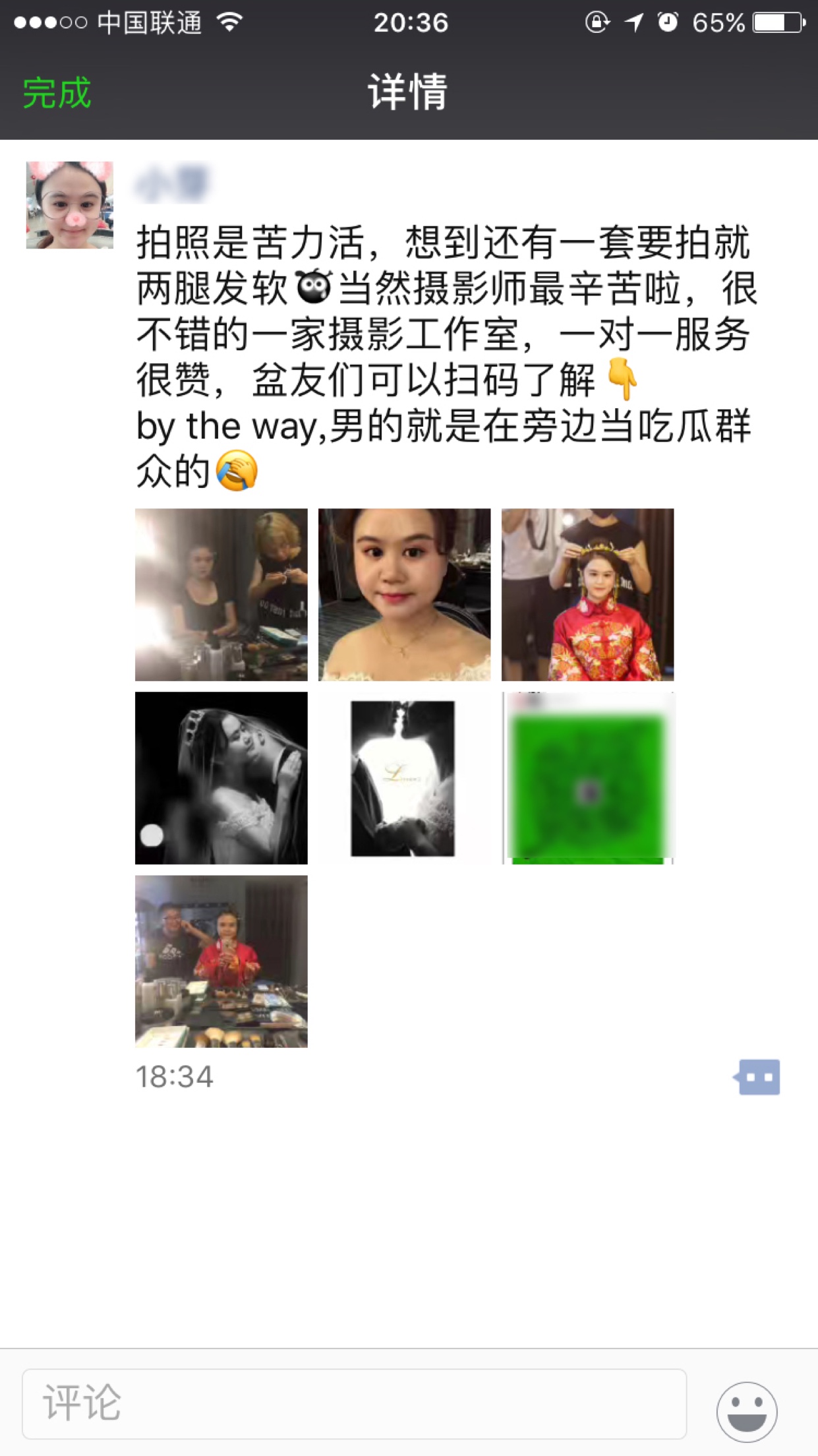Open the blurred poster name link

[x=172, y=183]
